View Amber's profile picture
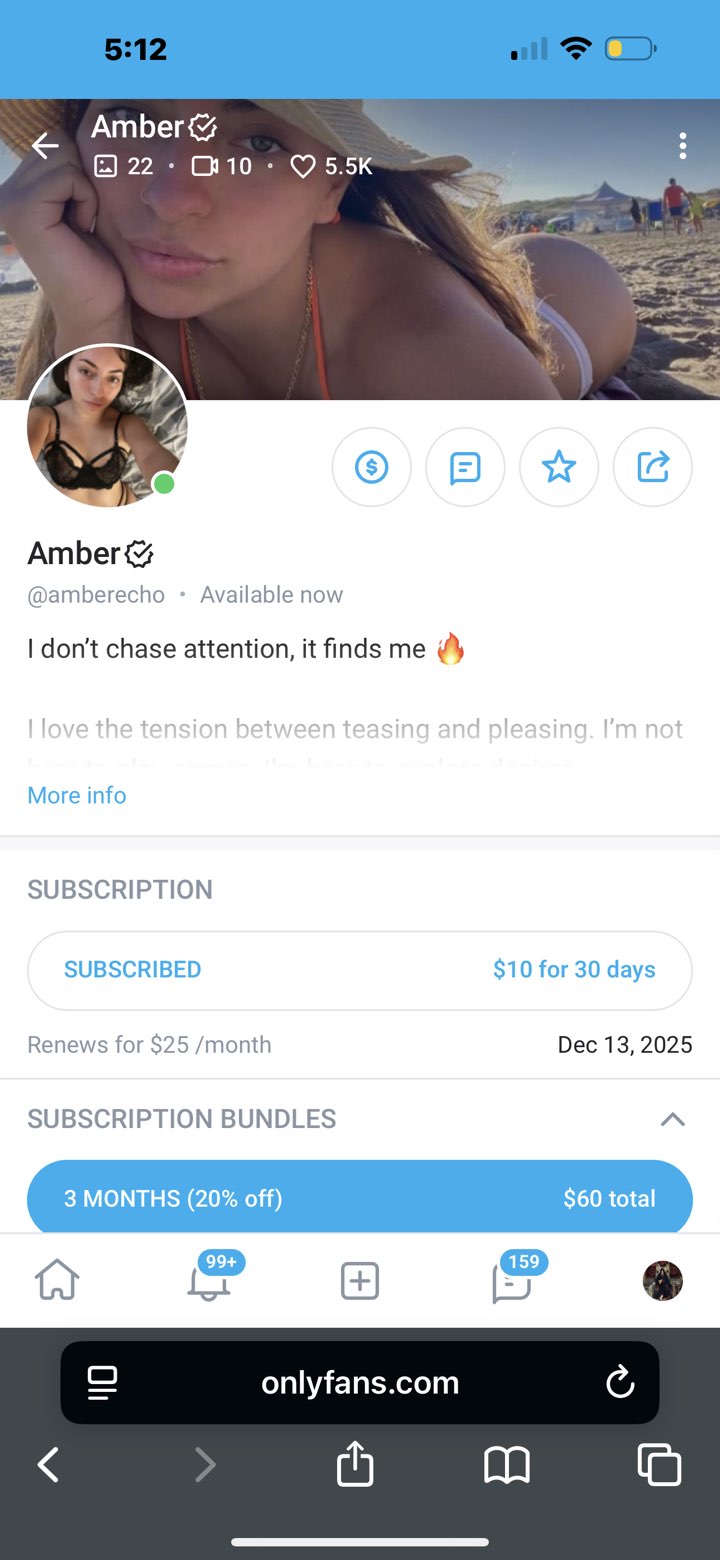 107,426
